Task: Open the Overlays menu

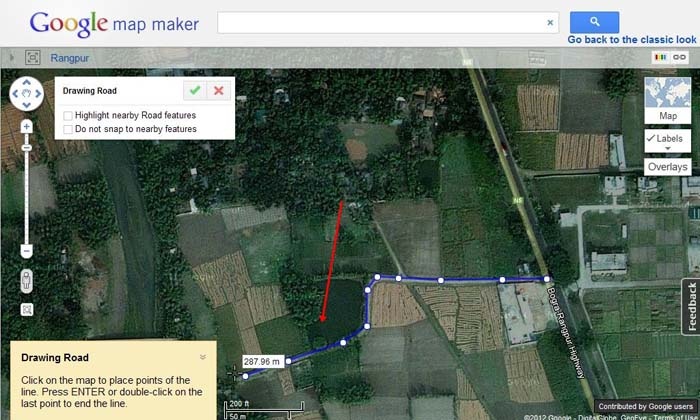Action: point(667,167)
